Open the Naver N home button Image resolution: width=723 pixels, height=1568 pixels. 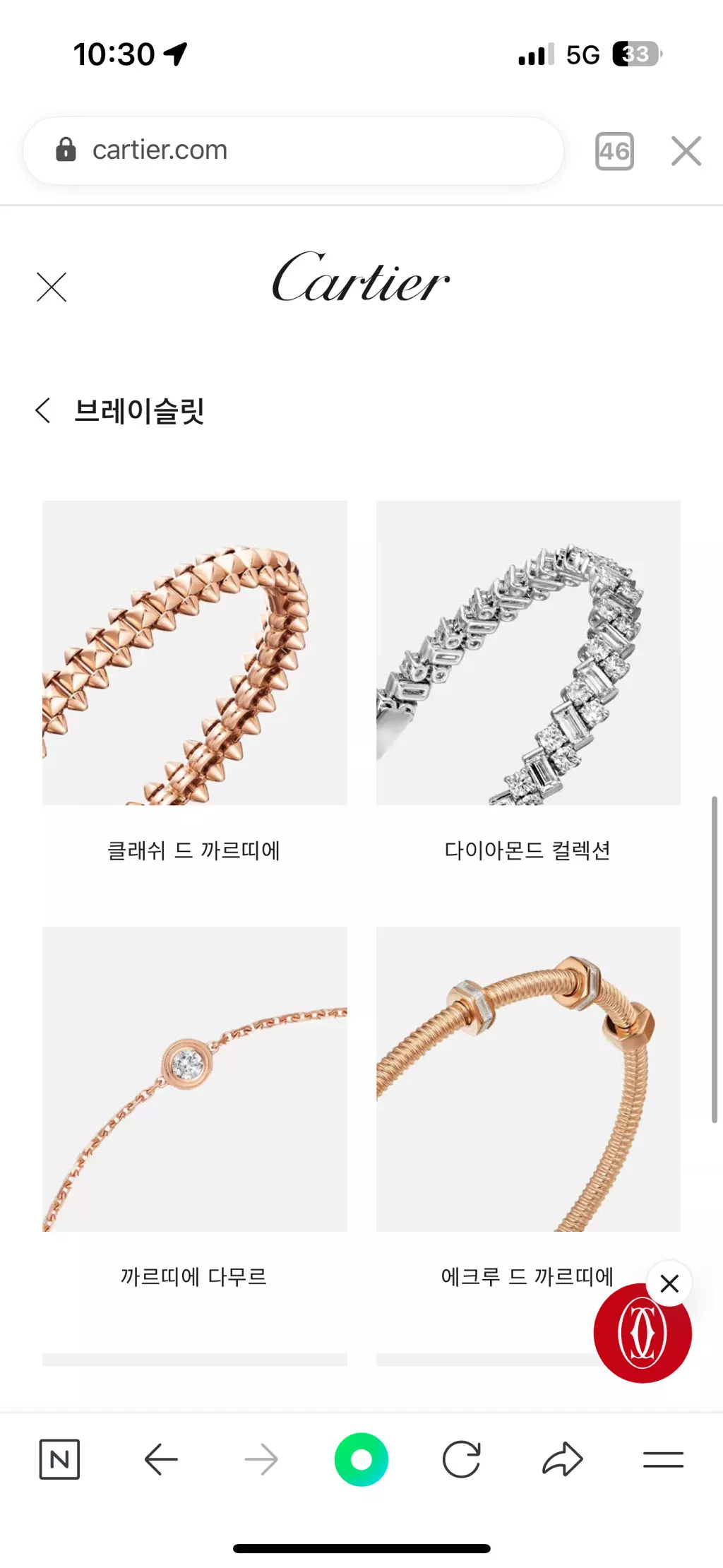(59, 1459)
